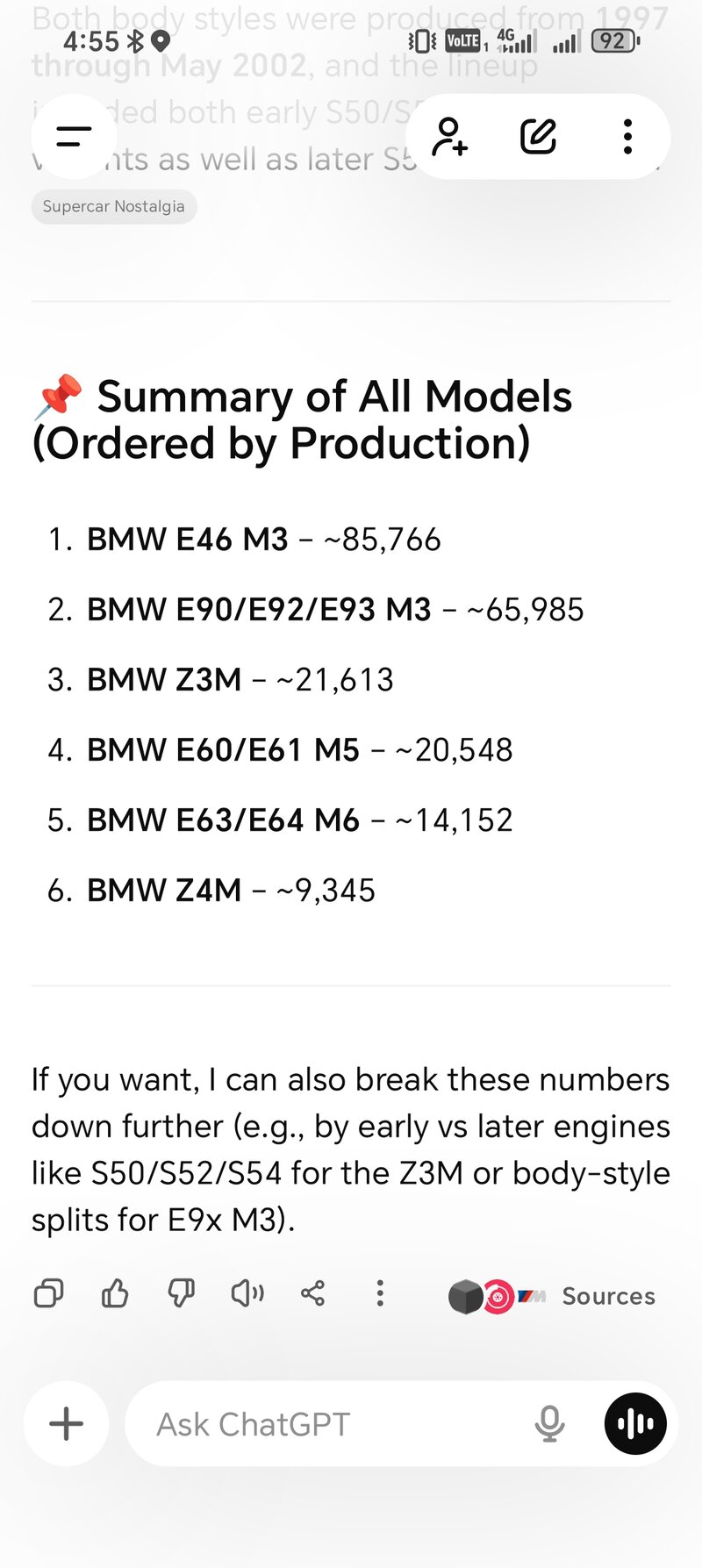702x1568 pixels.
Task: Focus the Ask ChatGPT message field
Action: pos(333,1424)
